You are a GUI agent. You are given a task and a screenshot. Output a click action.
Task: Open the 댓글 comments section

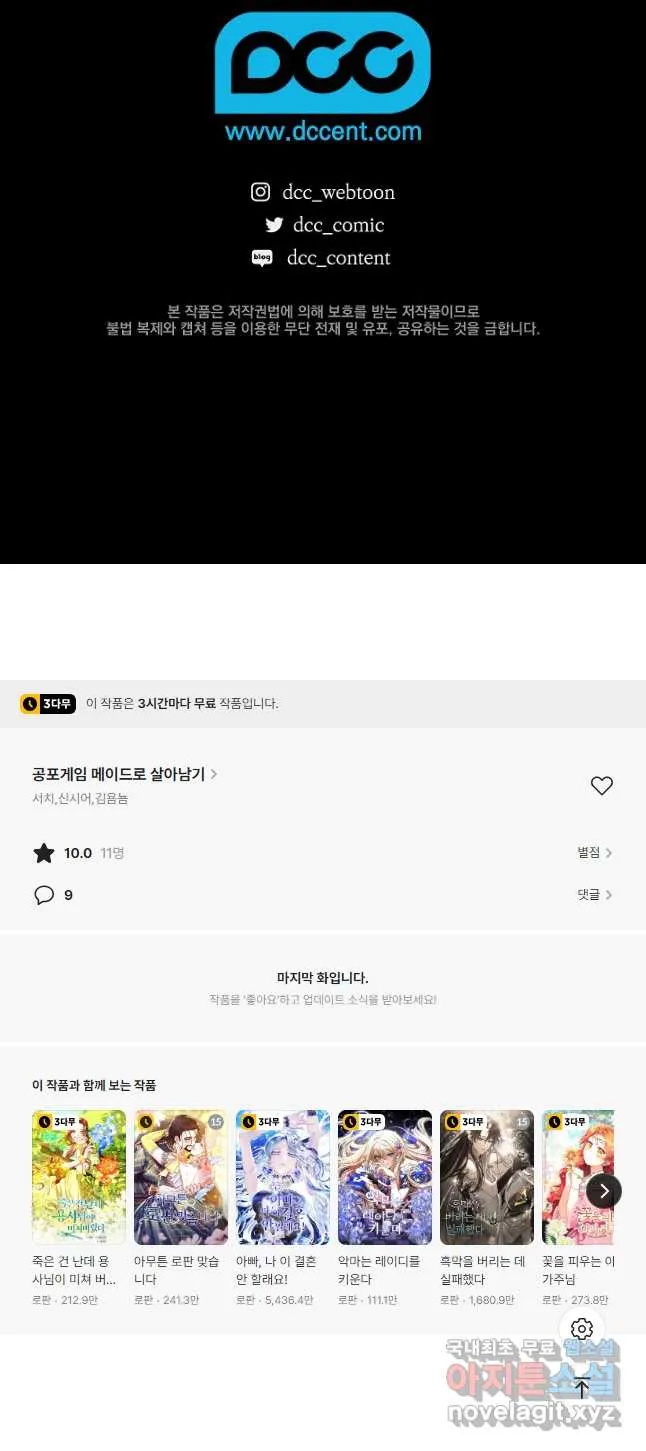(x=594, y=895)
